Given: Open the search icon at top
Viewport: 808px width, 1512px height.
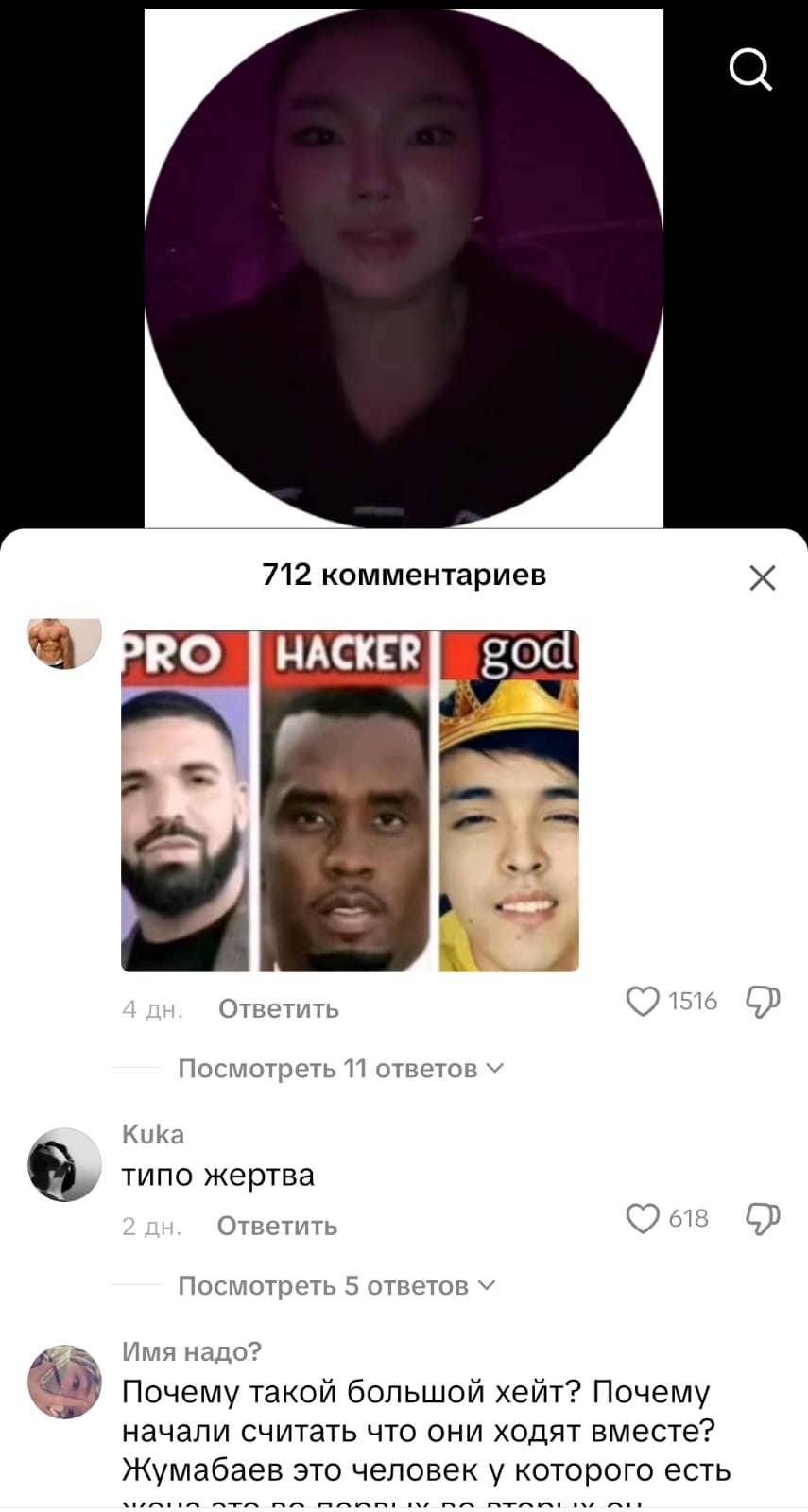Looking at the screenshot, I should click(750, 70).
